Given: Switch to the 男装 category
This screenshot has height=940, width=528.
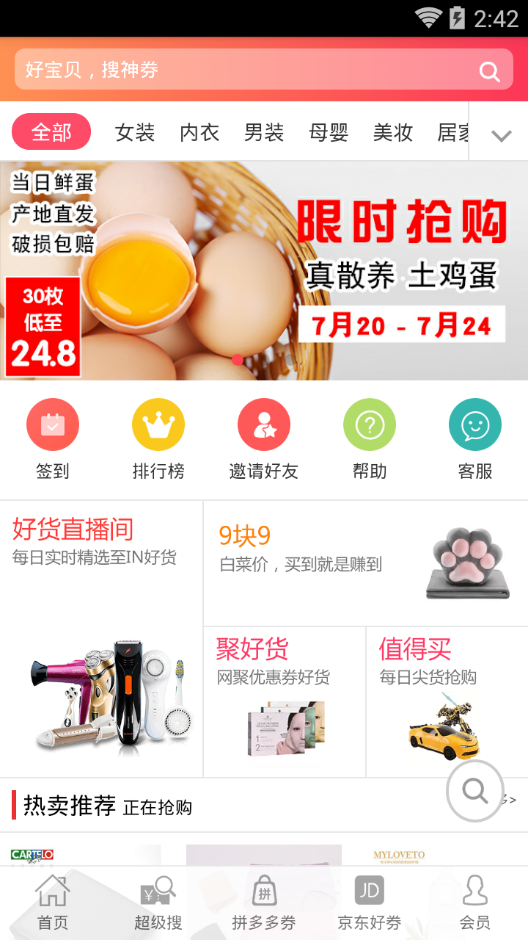Looking at the screenshot, I should tap(264, 132).
